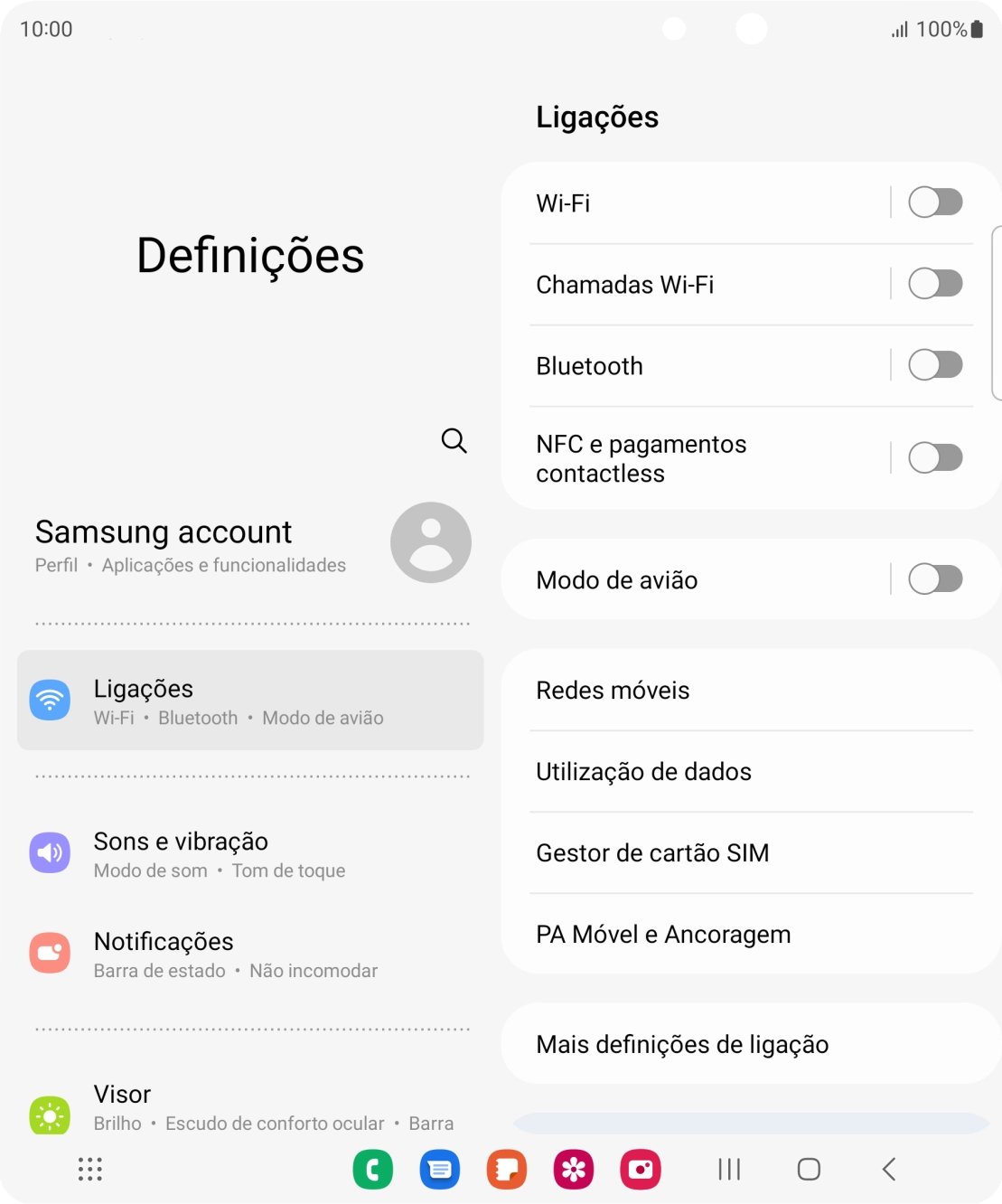
Task: Open the Camera app icon
Action: pos(641,1169)
